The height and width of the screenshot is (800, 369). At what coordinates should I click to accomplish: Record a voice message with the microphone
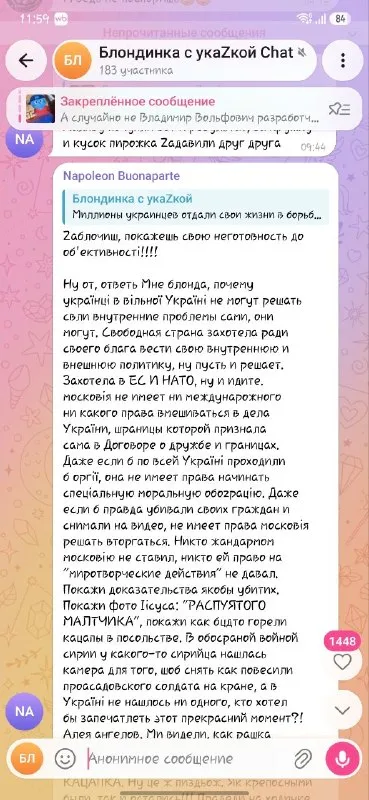pos(342,758)
